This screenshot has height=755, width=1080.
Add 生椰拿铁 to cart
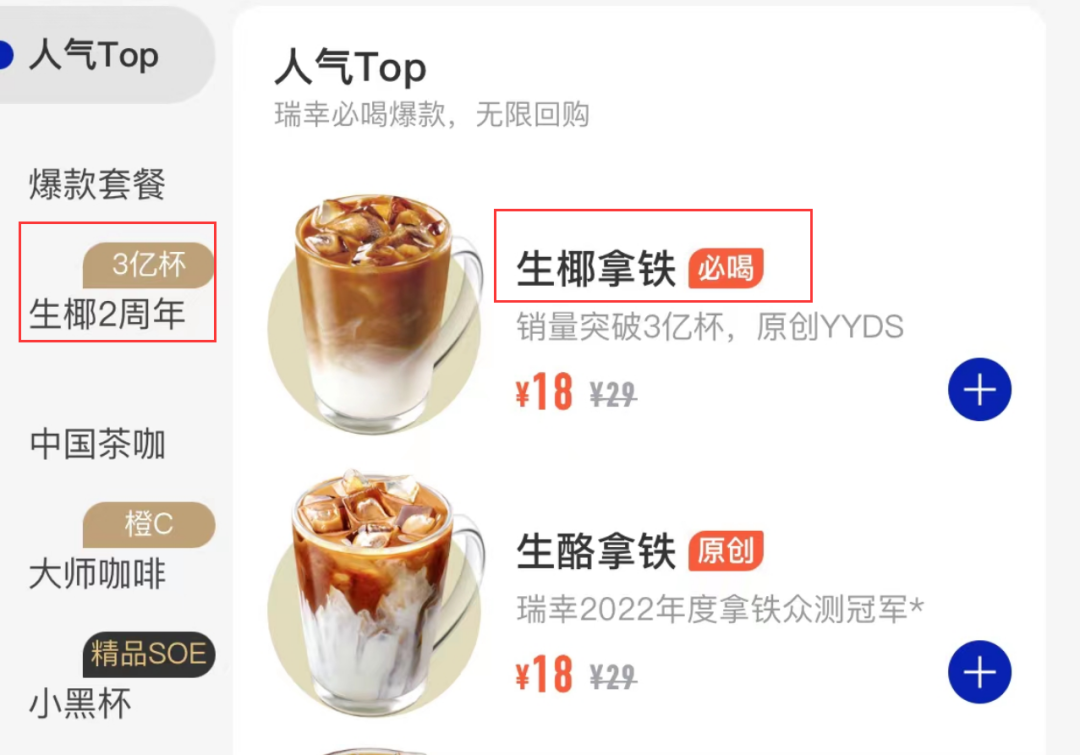point(979,390)
